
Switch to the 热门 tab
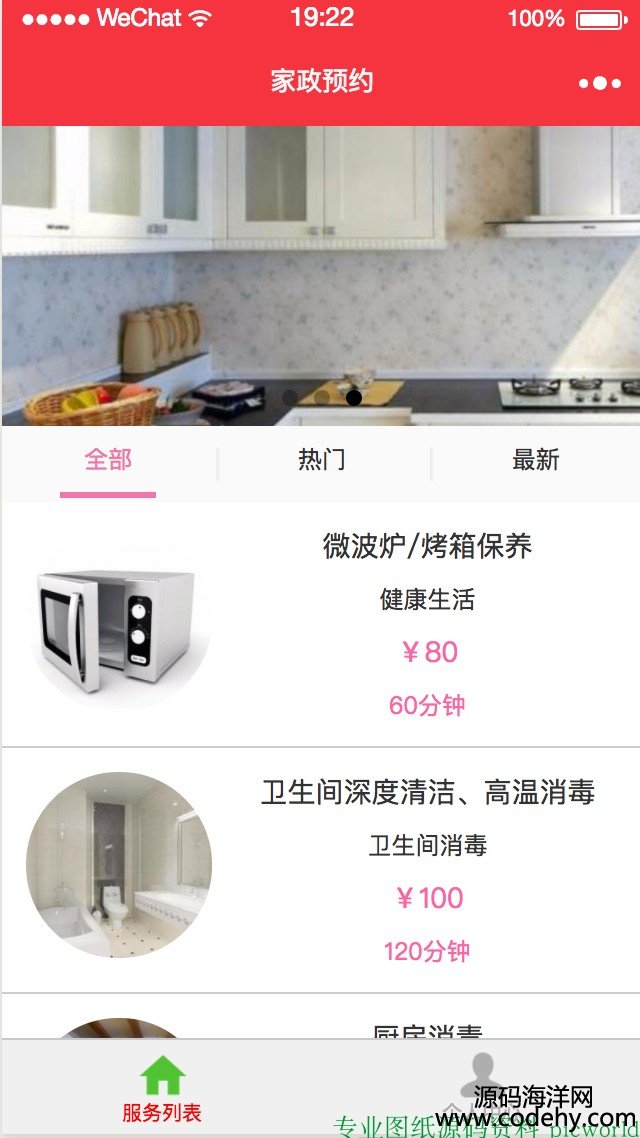[321, 460]
